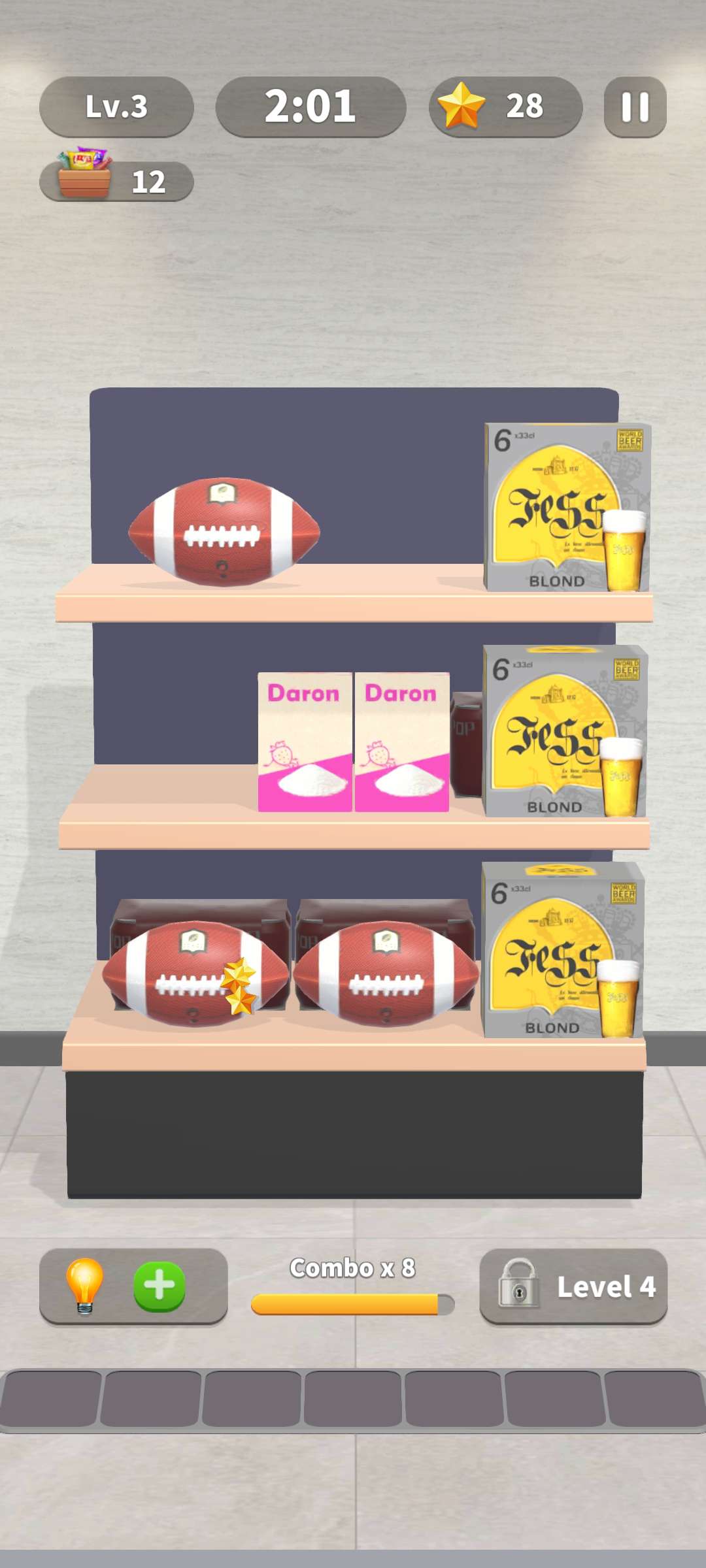Tap the locked Level 4 button
706x1568 pixels.
[x=573, y=1287]
